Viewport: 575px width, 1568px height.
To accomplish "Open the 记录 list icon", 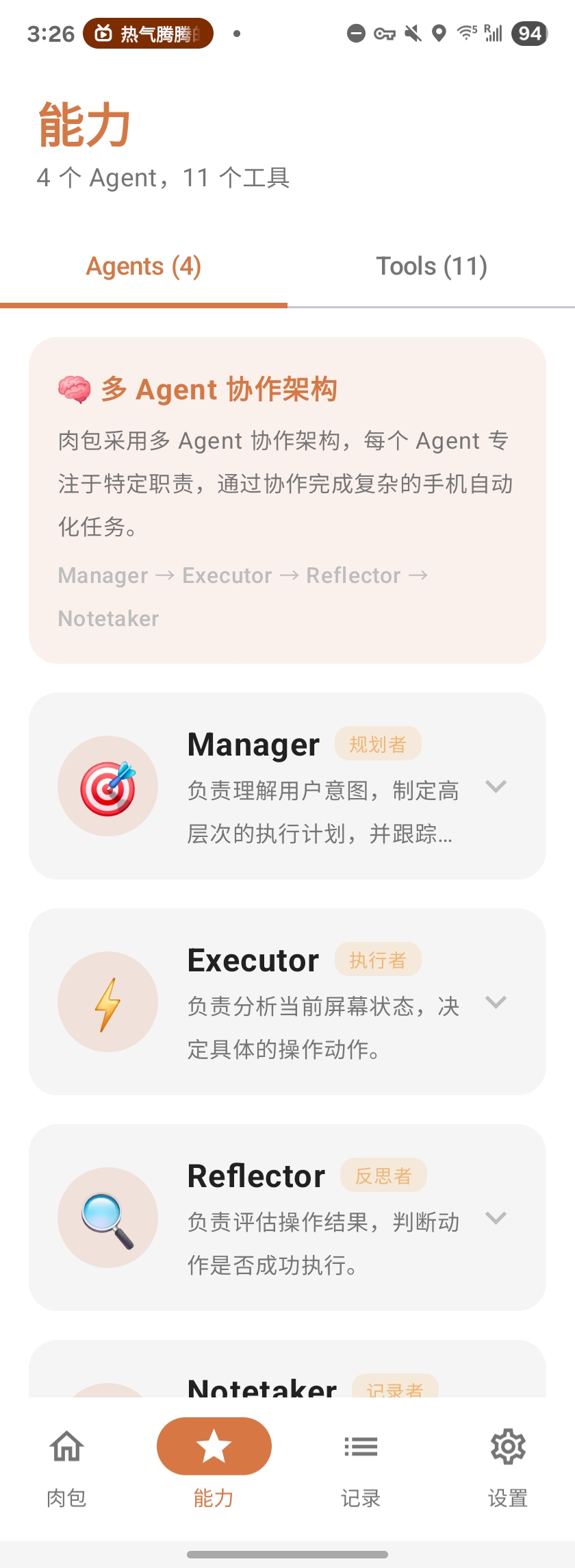I will coord(361,1447).
